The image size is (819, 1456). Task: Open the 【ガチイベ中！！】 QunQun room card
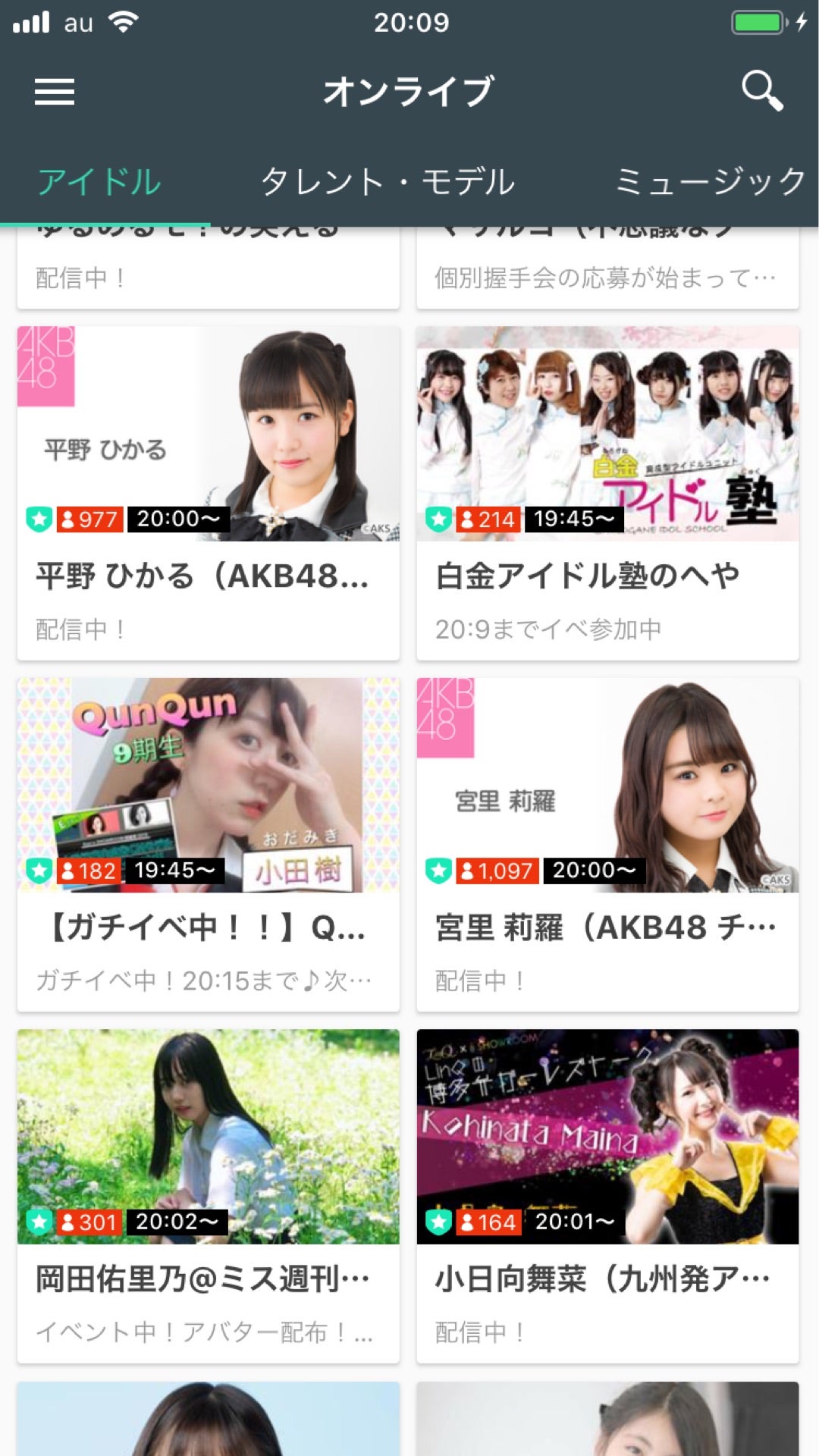pyautogui.click(x=208, y=844)
